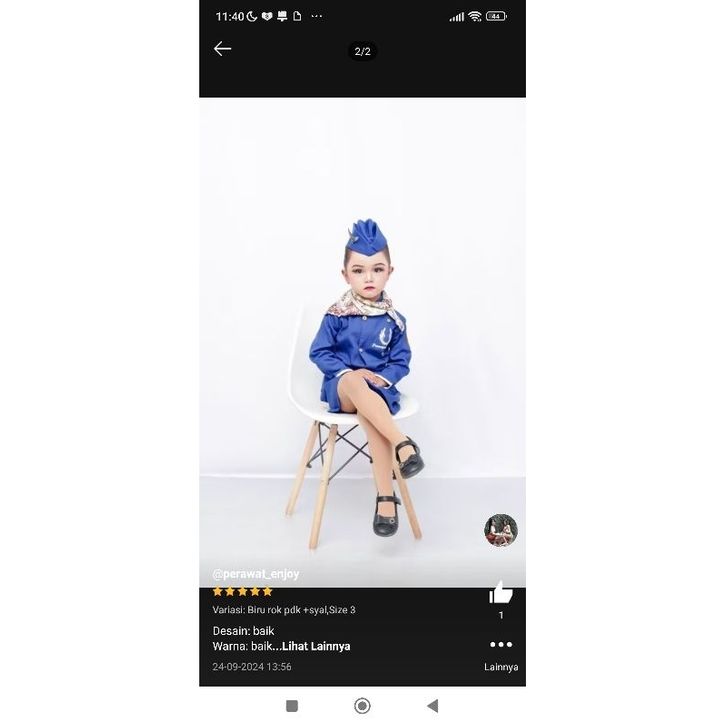Open the small round product thumbnail
The width and height of the screenshot is (726, 726).
coord(501,530)
